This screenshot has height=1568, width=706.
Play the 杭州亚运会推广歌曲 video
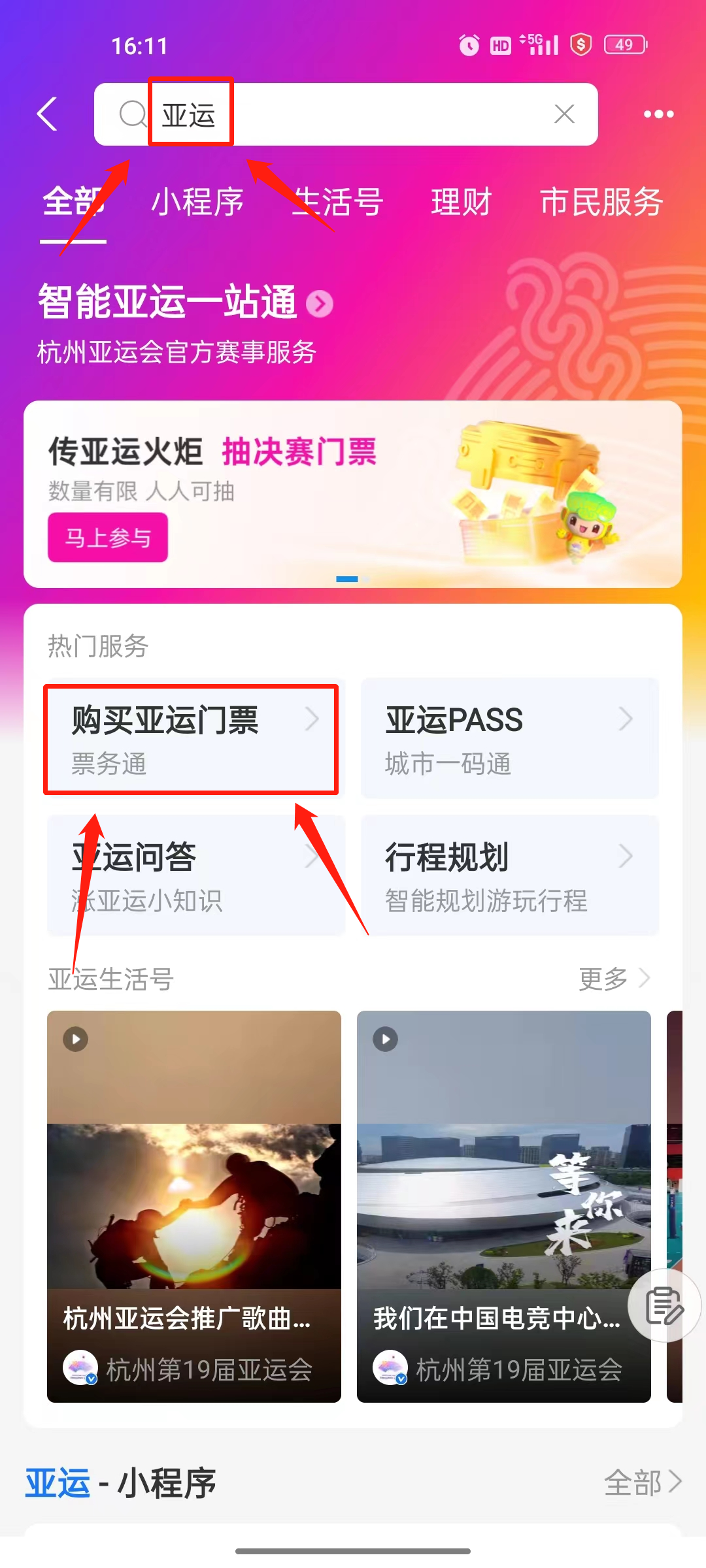[x=194, y=1205]
